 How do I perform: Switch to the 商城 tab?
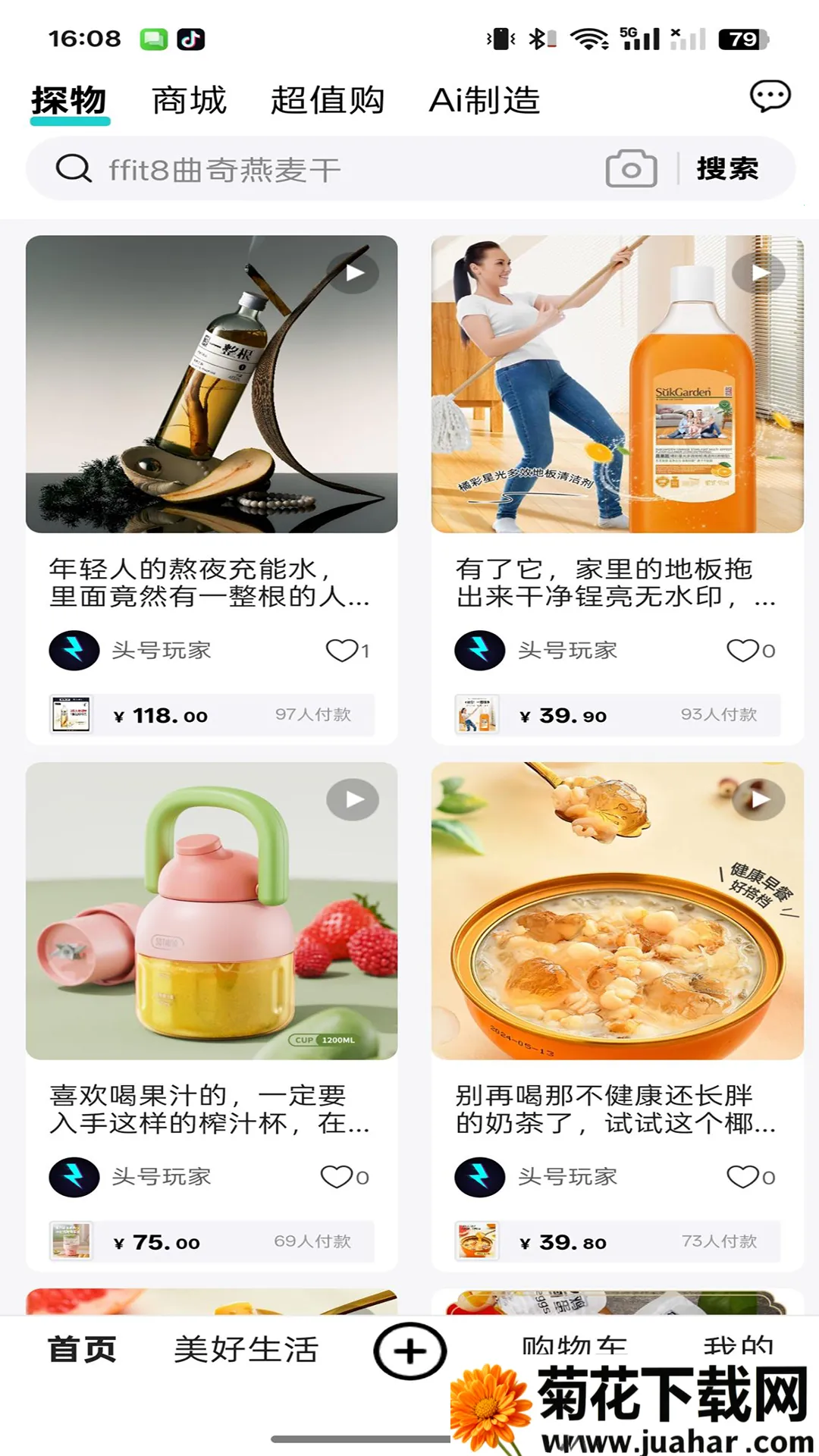[189, 100]
